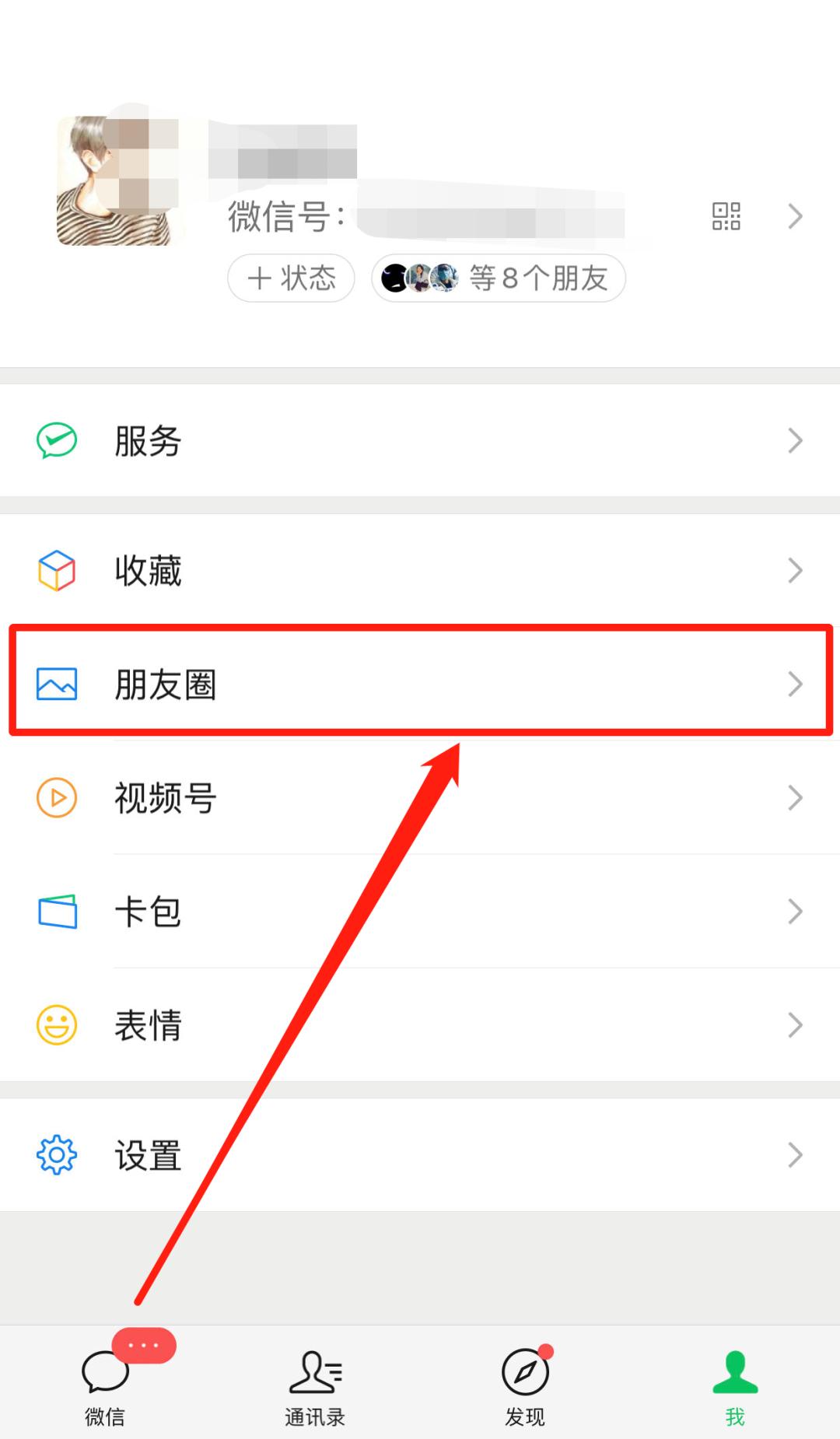Click the blurred profile avatar photo
The width and height of the screenshot is (840, 1439).
pyautogui.click(x=121, y=180)
